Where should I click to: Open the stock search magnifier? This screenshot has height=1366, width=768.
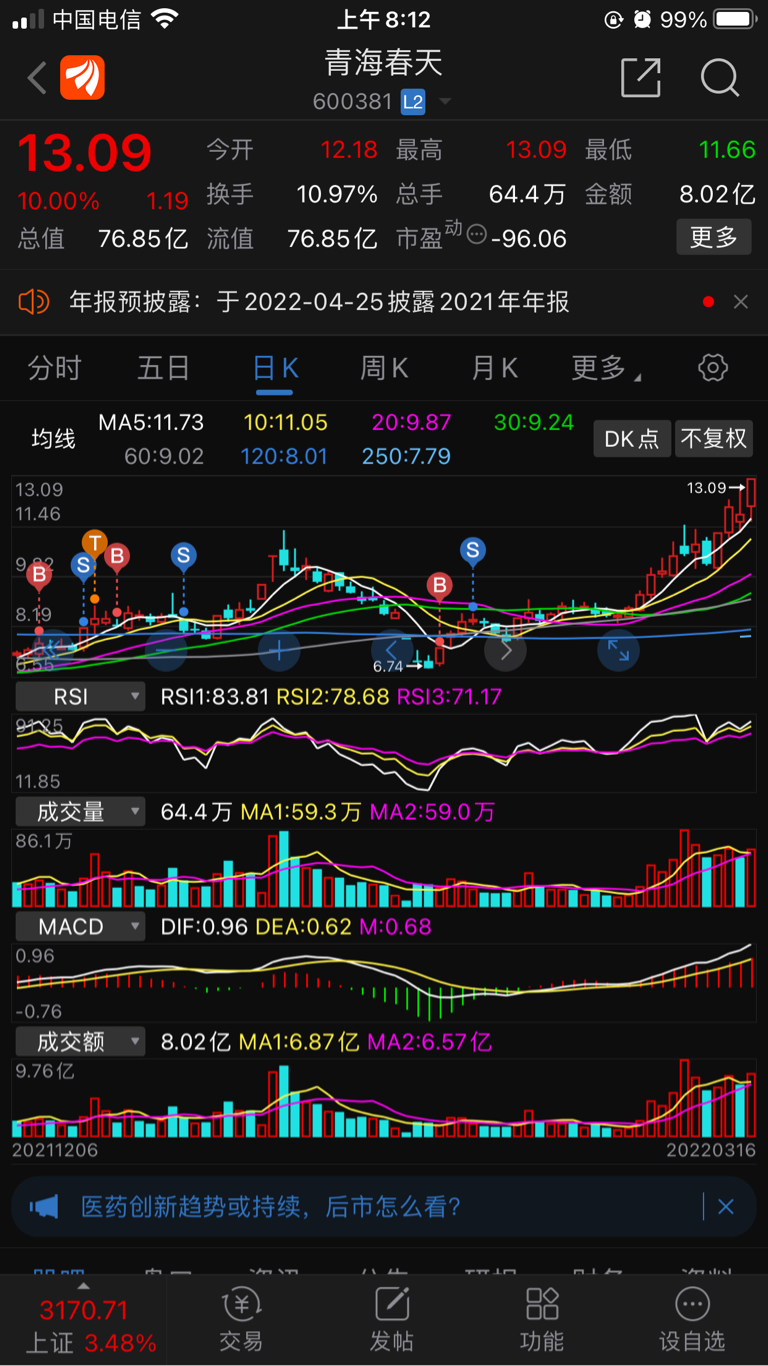[x=720, y=78]
